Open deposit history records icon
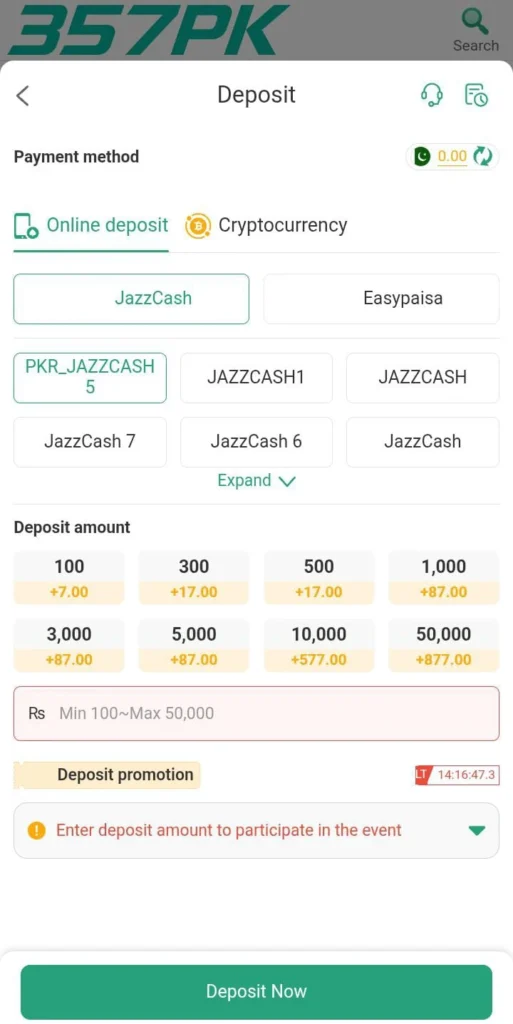The image size is (513, 1024). point(476,95)
